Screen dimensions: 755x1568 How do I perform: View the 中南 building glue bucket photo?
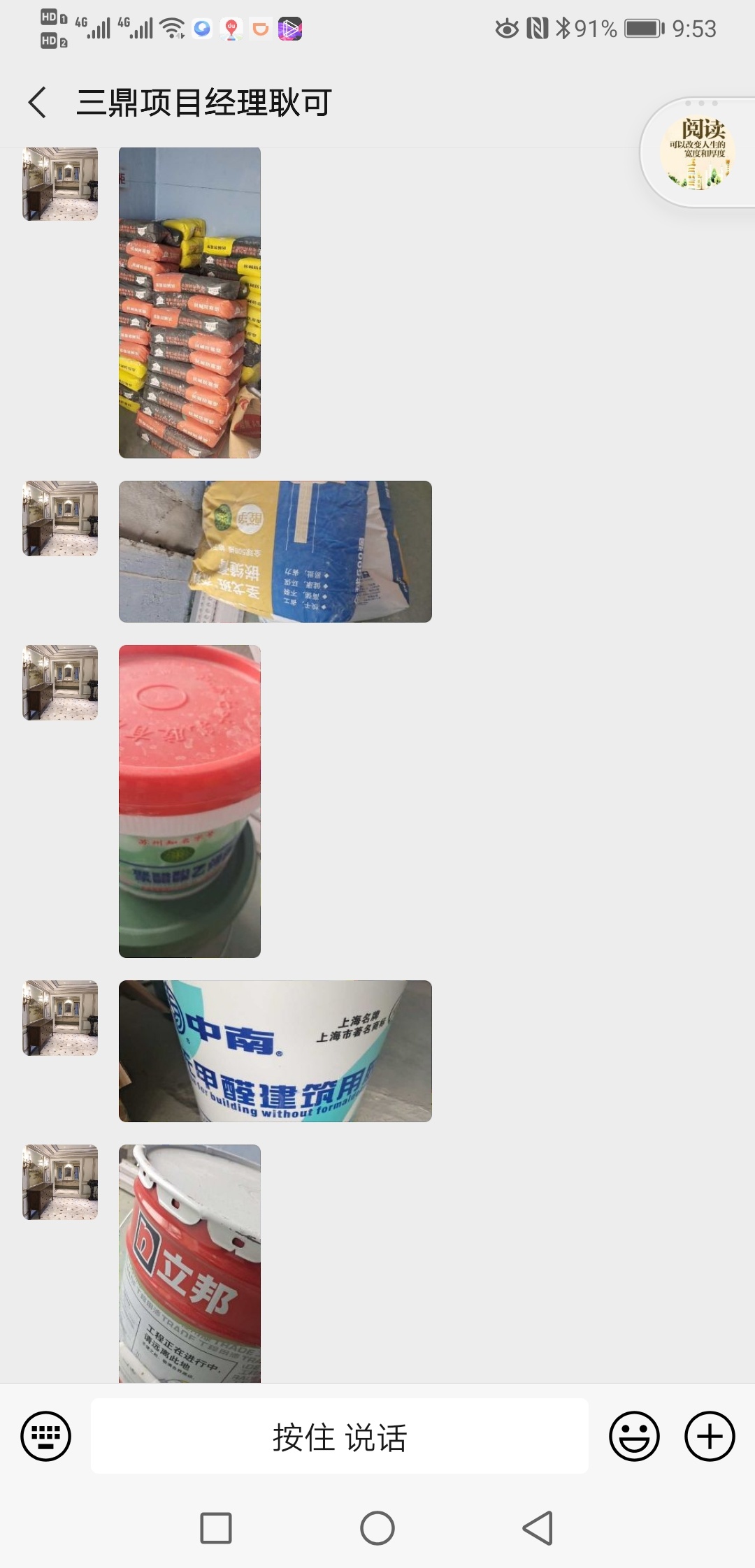[x=275, y=1051]
